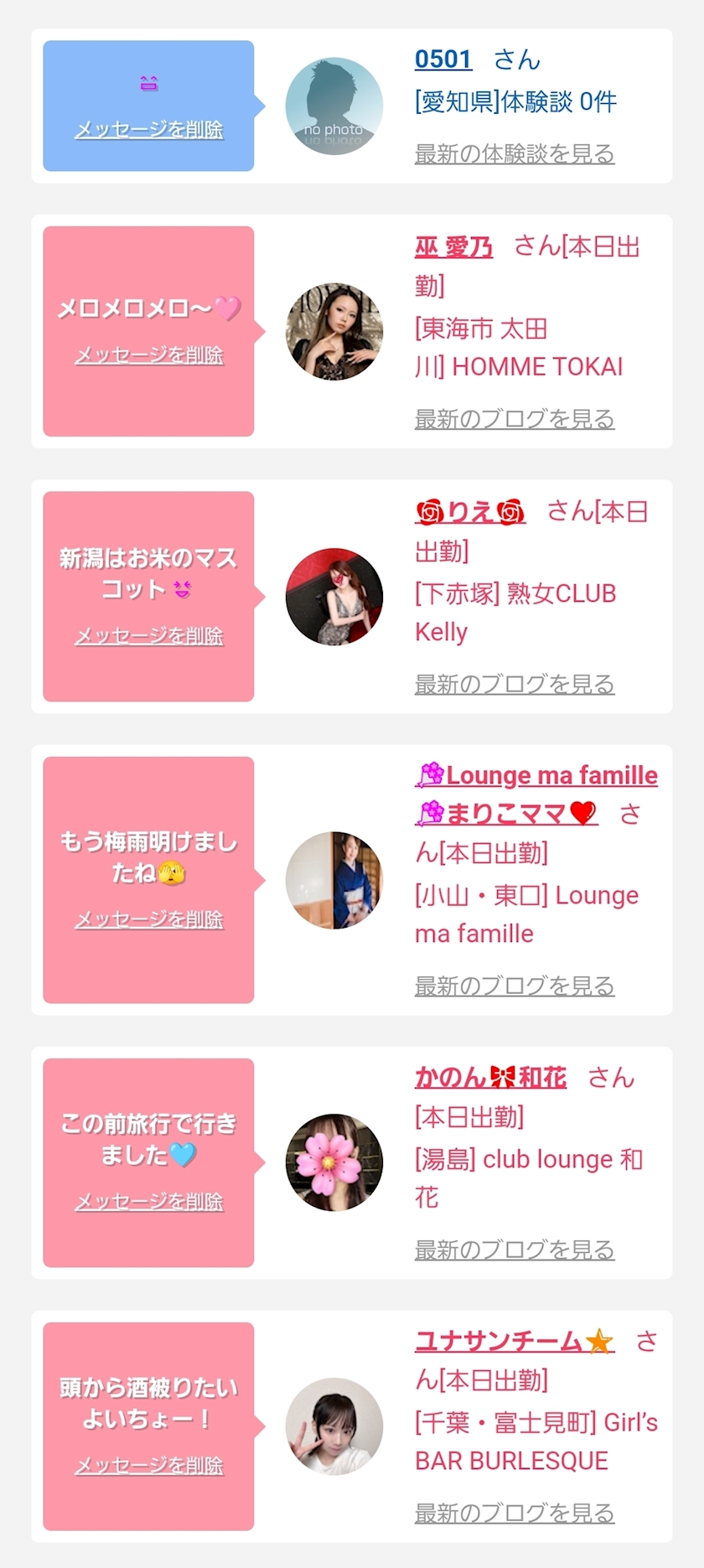
Task: View りえ's latest blog
Action: (x=515, y=685)
